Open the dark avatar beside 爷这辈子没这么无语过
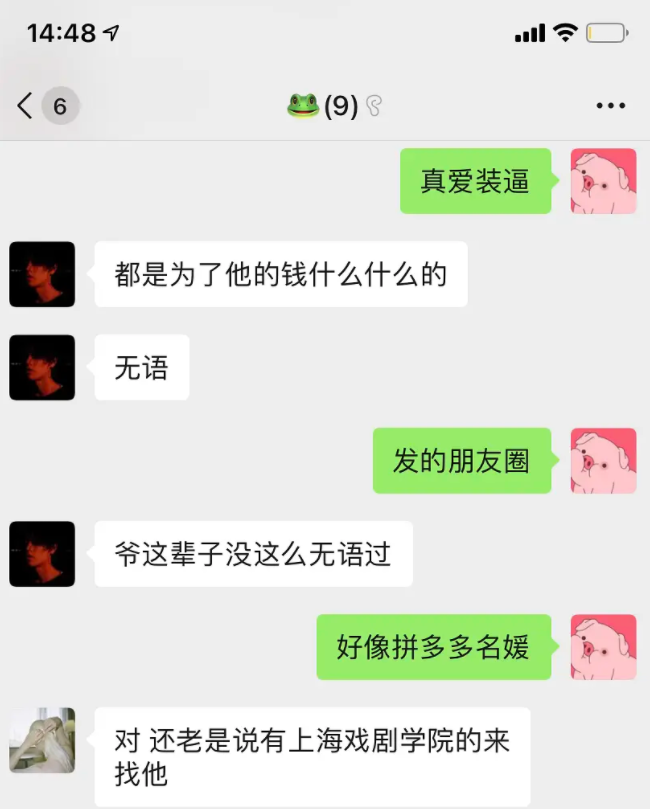 tap(42, 554)
